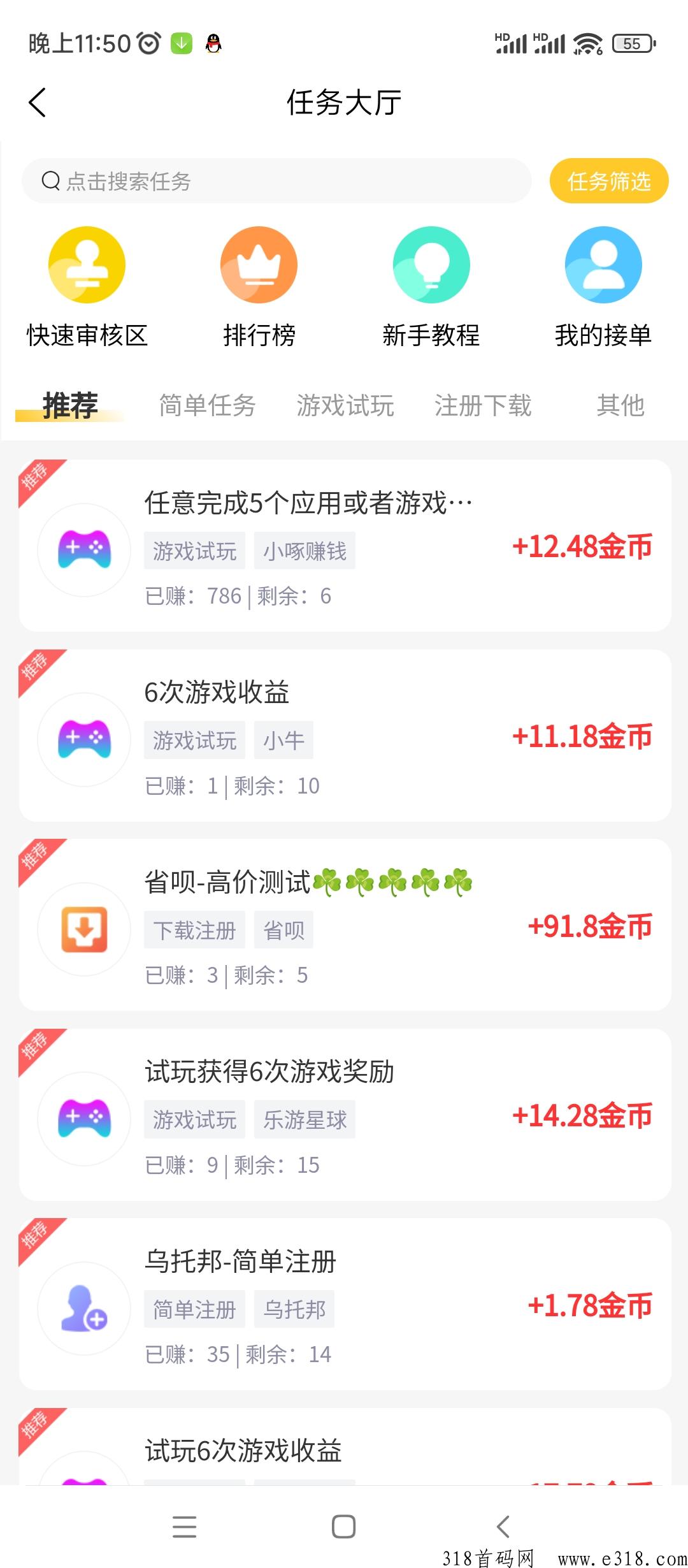Open 新手教程 tutorial
Screen dimensions: 688x1568
pos(431,287)
